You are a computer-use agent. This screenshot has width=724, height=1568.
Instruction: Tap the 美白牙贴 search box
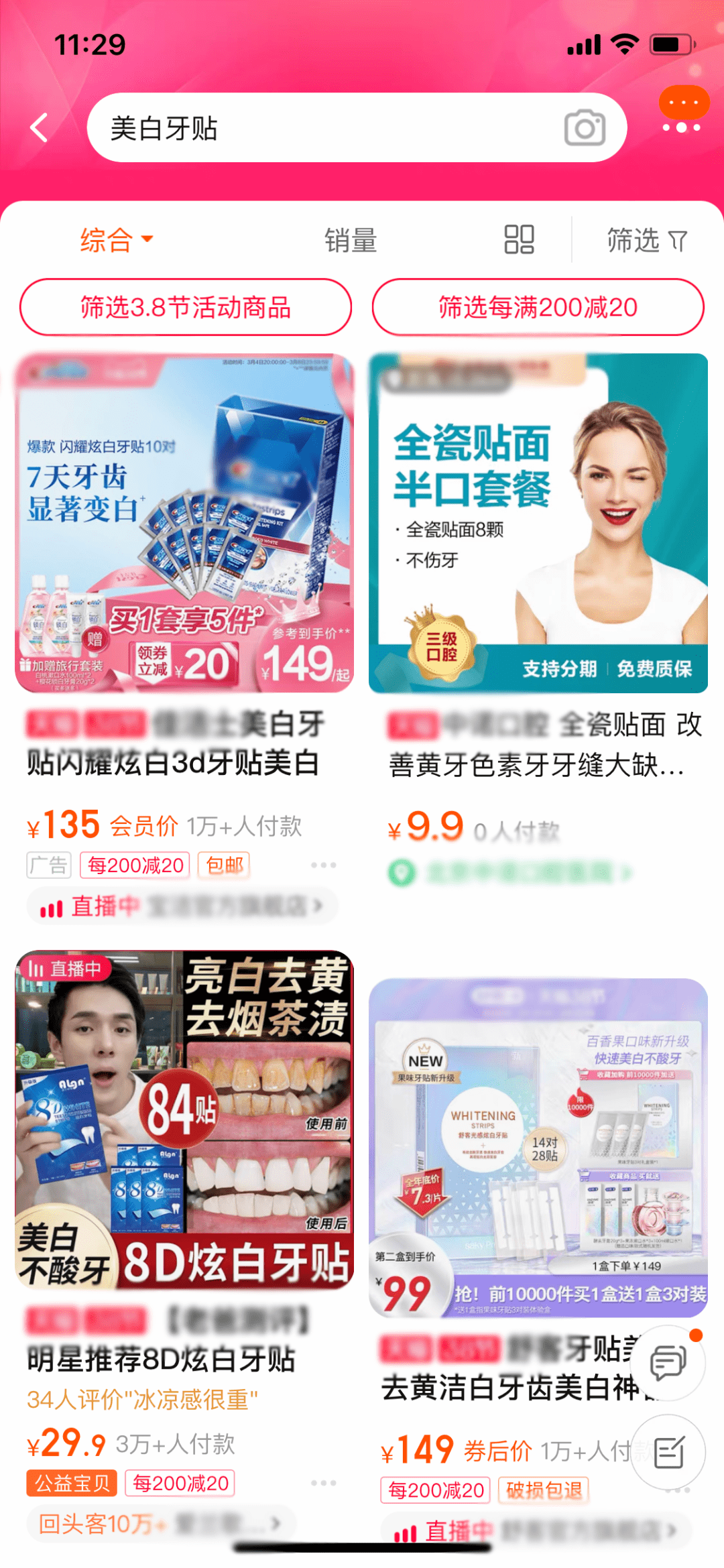[x=322, y=127]
